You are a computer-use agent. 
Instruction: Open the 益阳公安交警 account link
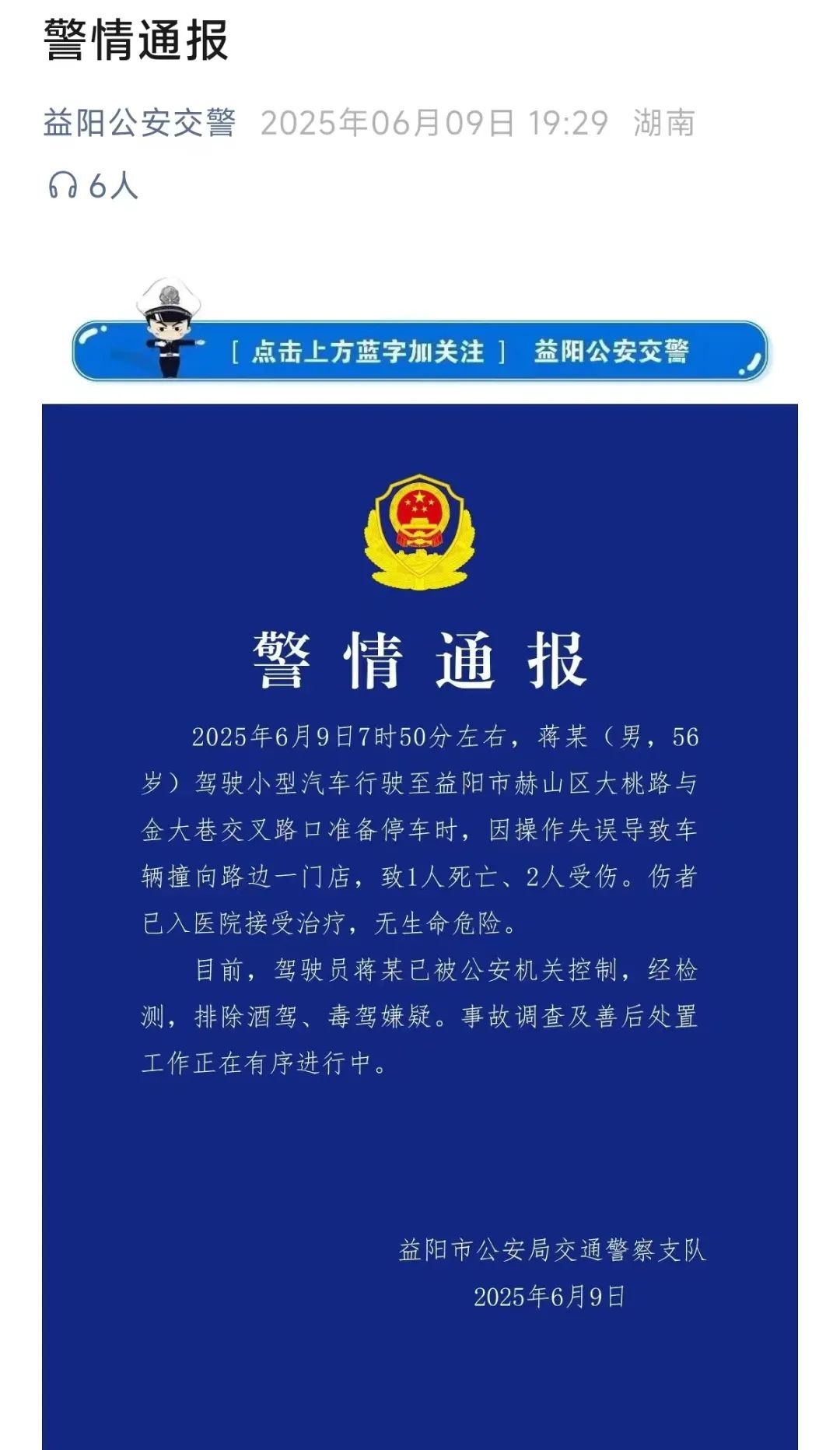point(139,123)
